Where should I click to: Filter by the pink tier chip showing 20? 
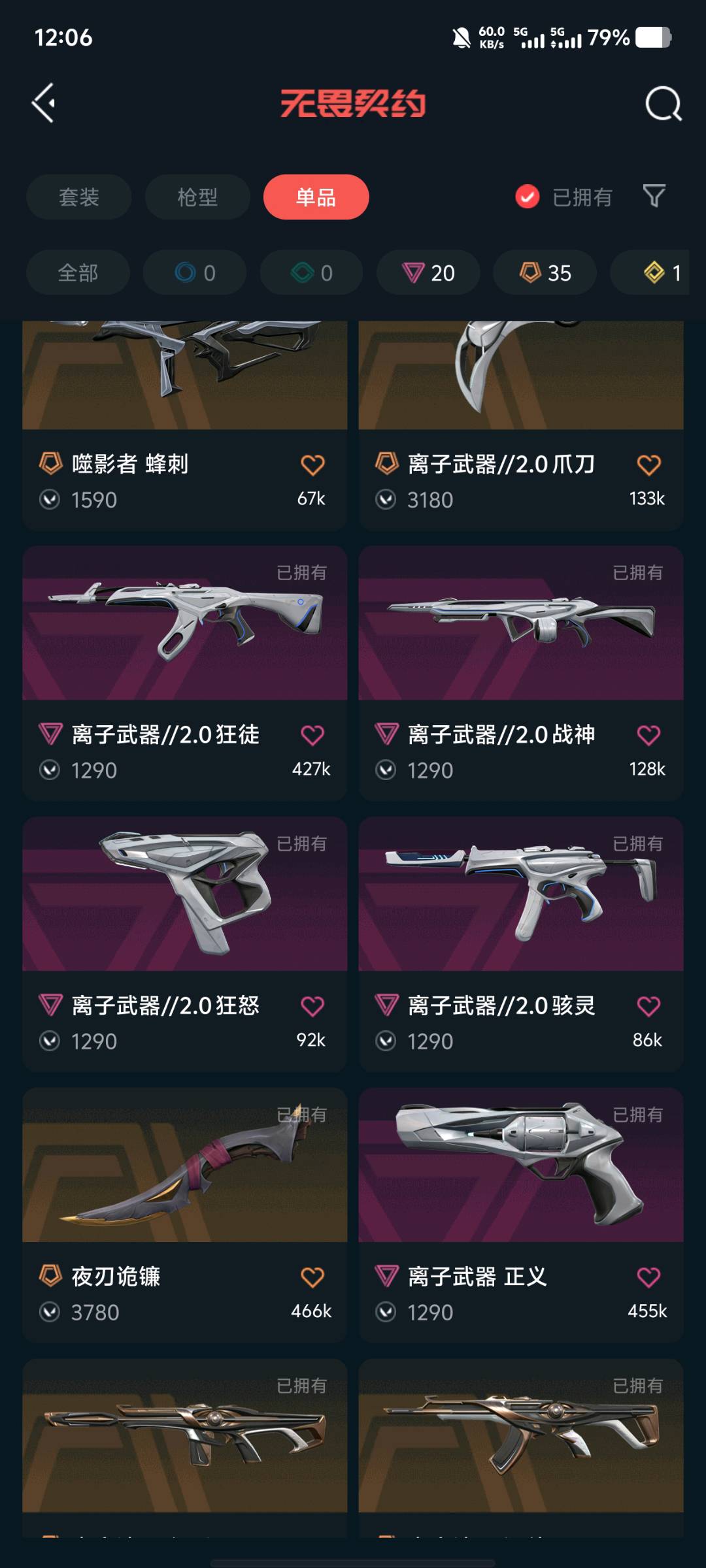point(428,272)
